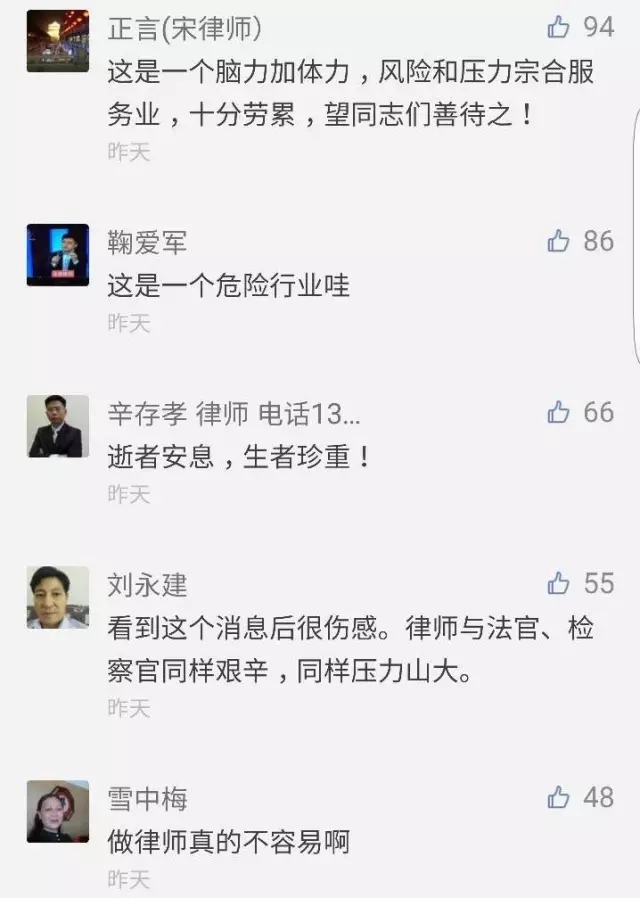Like 雪中梅's comment

[559, 797]
